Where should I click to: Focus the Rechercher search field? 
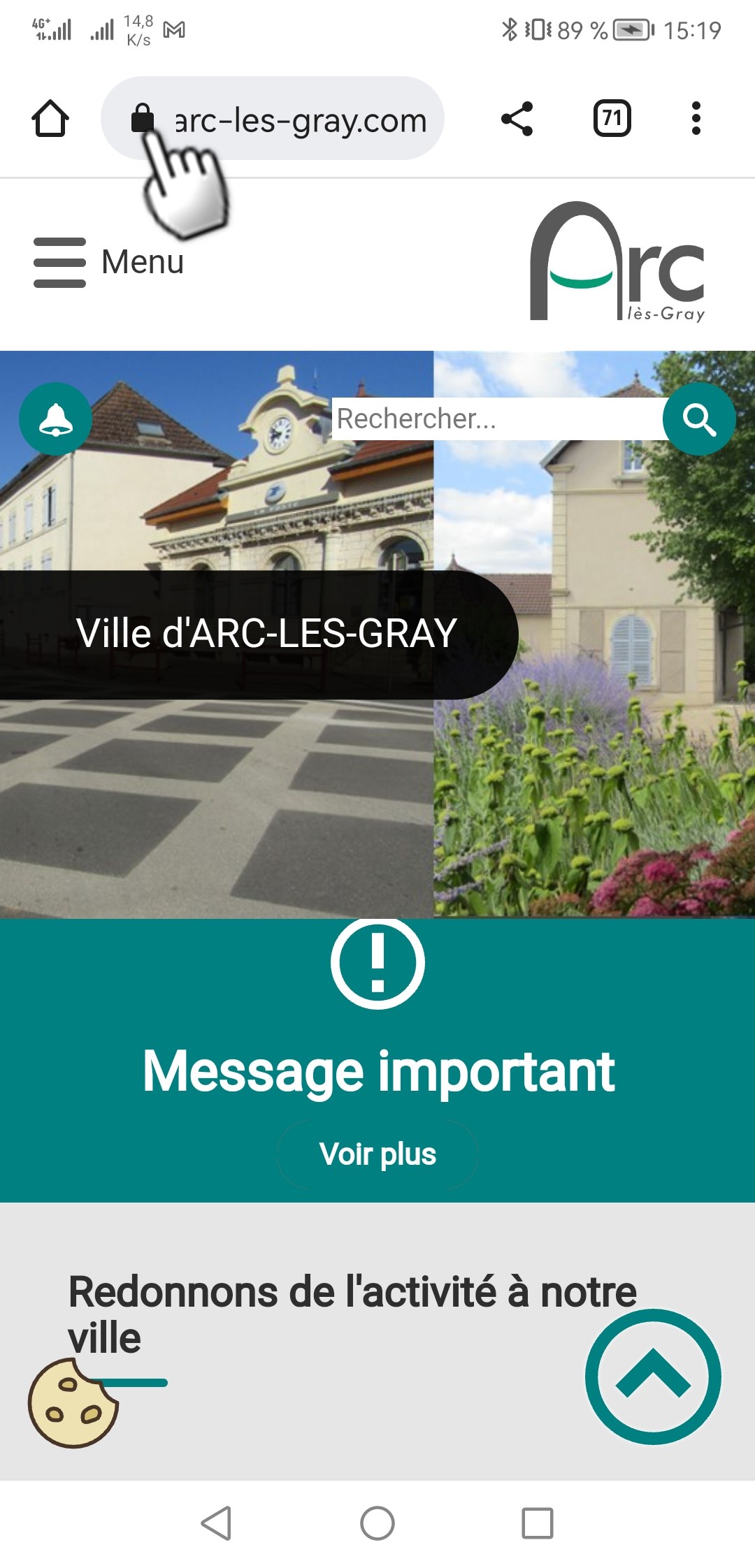click(x=496, y=419)
